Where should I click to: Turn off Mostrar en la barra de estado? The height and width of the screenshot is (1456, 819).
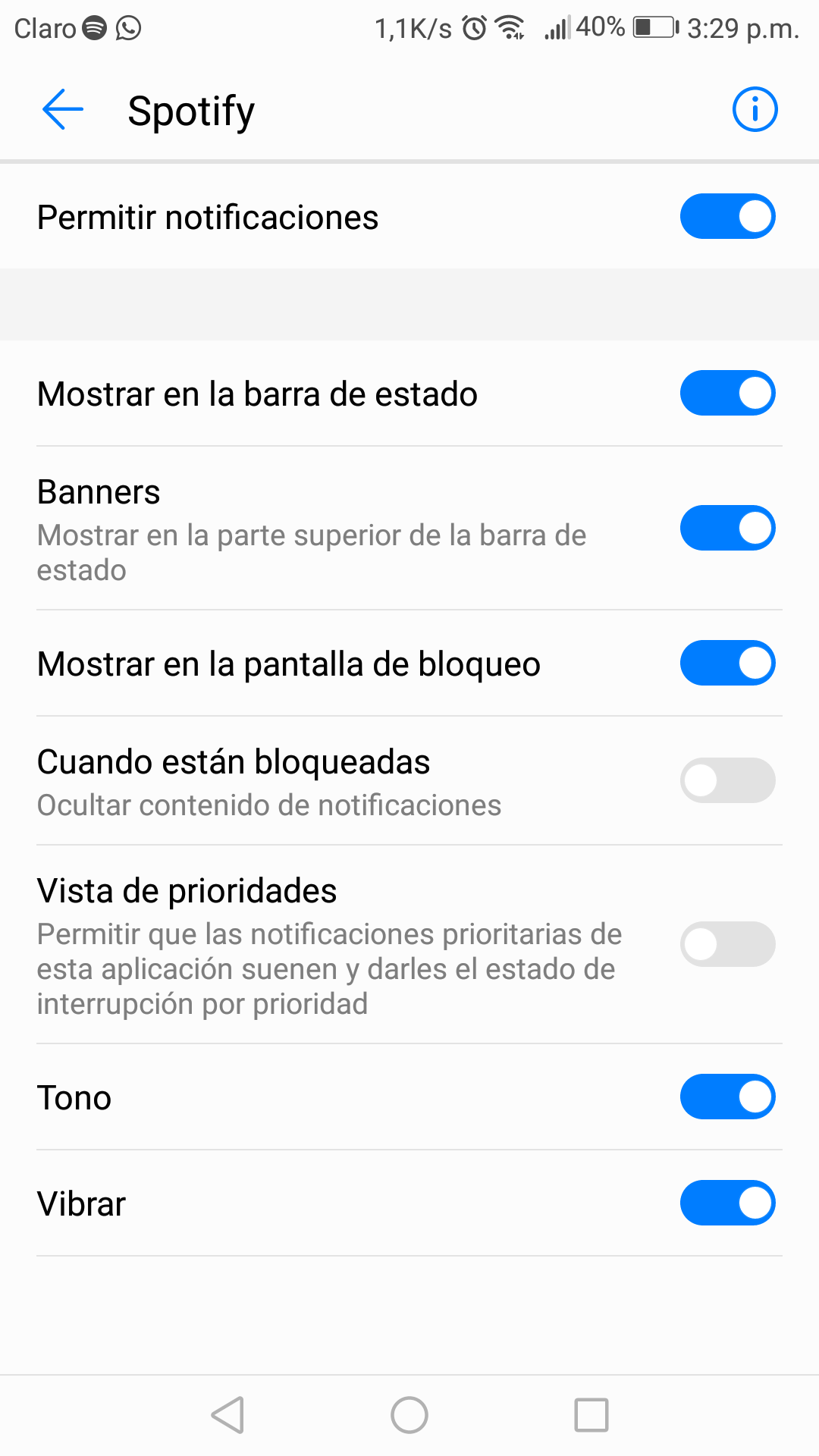click(x=727, y=394)
